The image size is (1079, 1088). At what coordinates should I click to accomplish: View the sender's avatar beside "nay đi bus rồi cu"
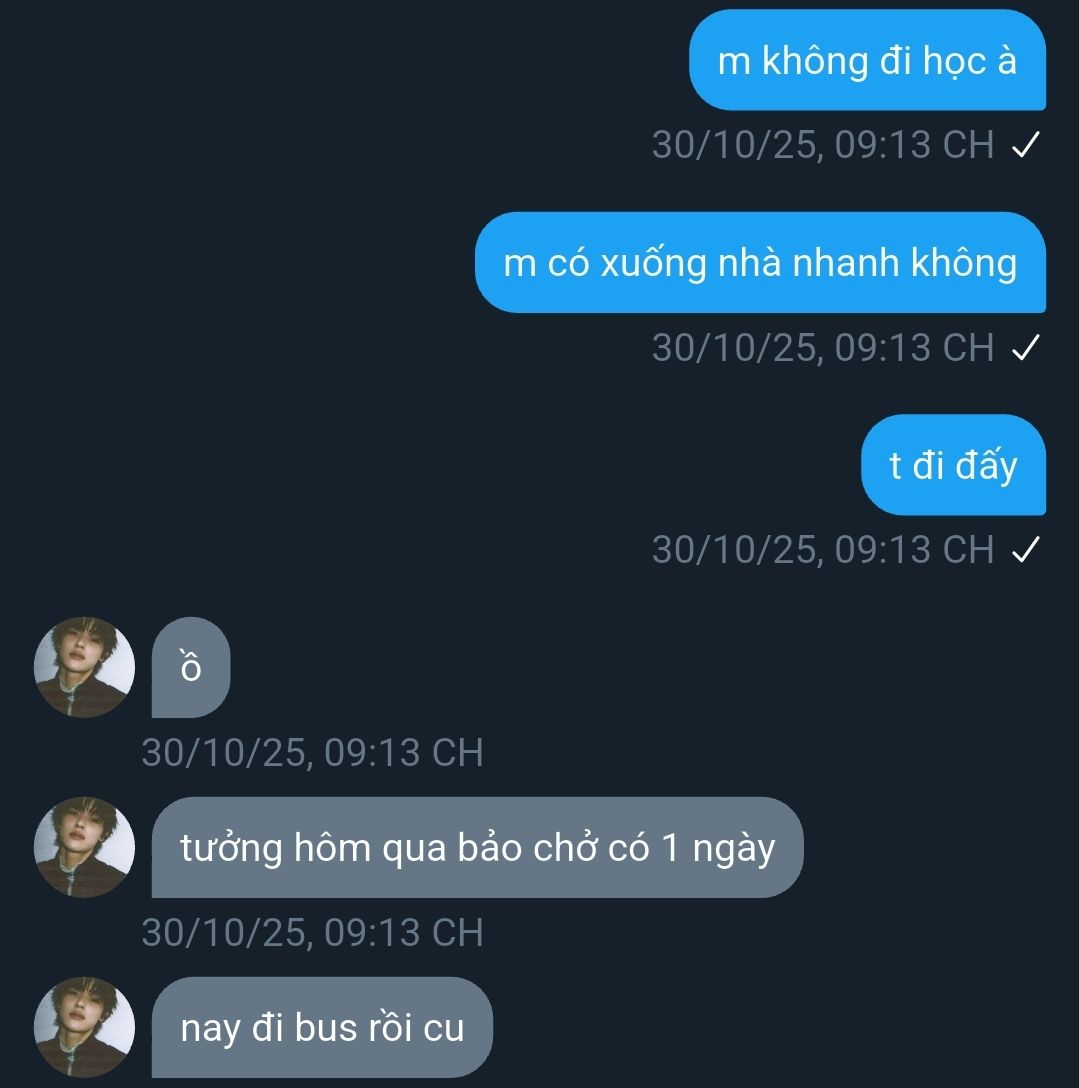(84, 1027)
